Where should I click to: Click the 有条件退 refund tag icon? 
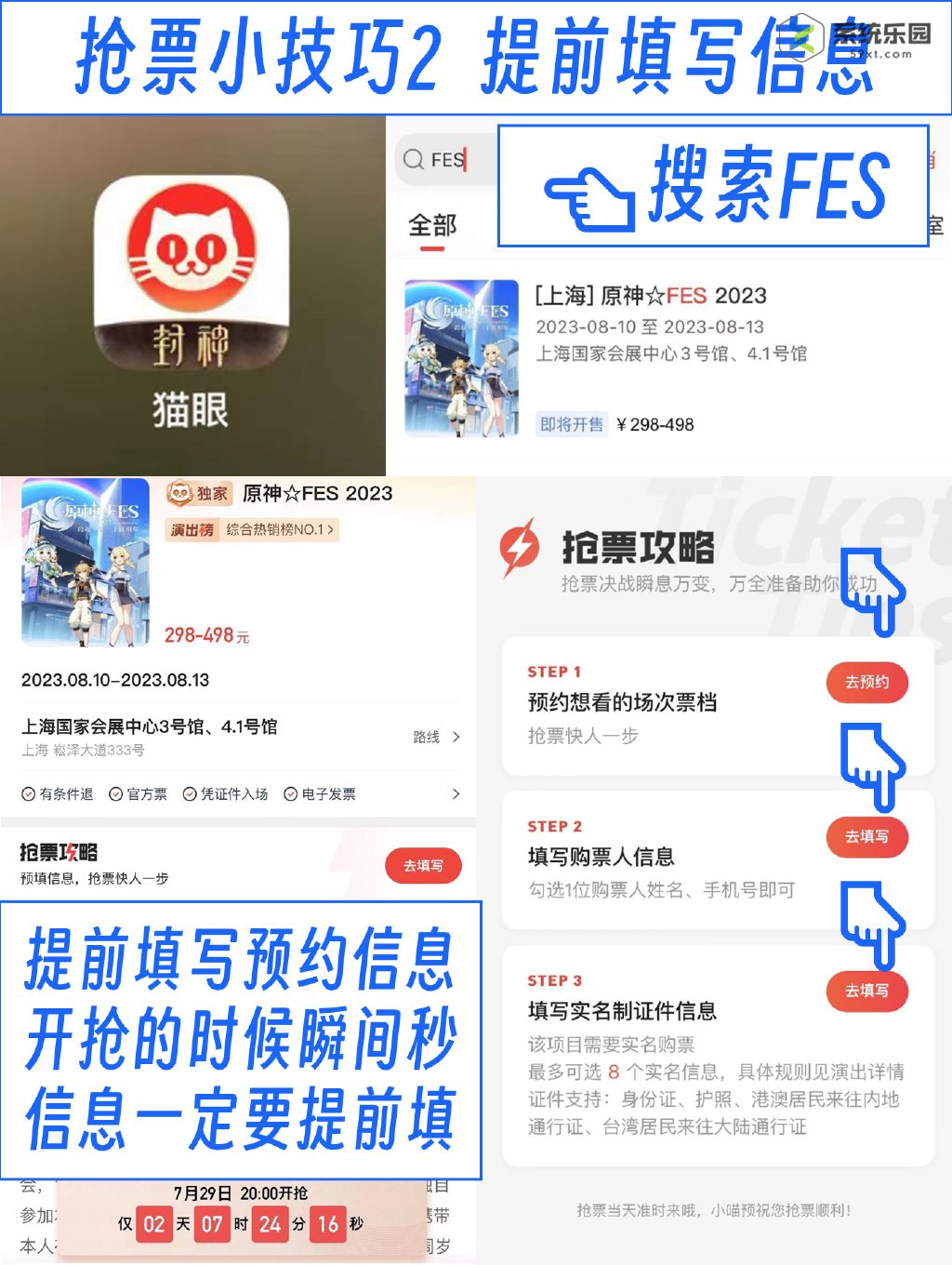(x=28, y=793)
